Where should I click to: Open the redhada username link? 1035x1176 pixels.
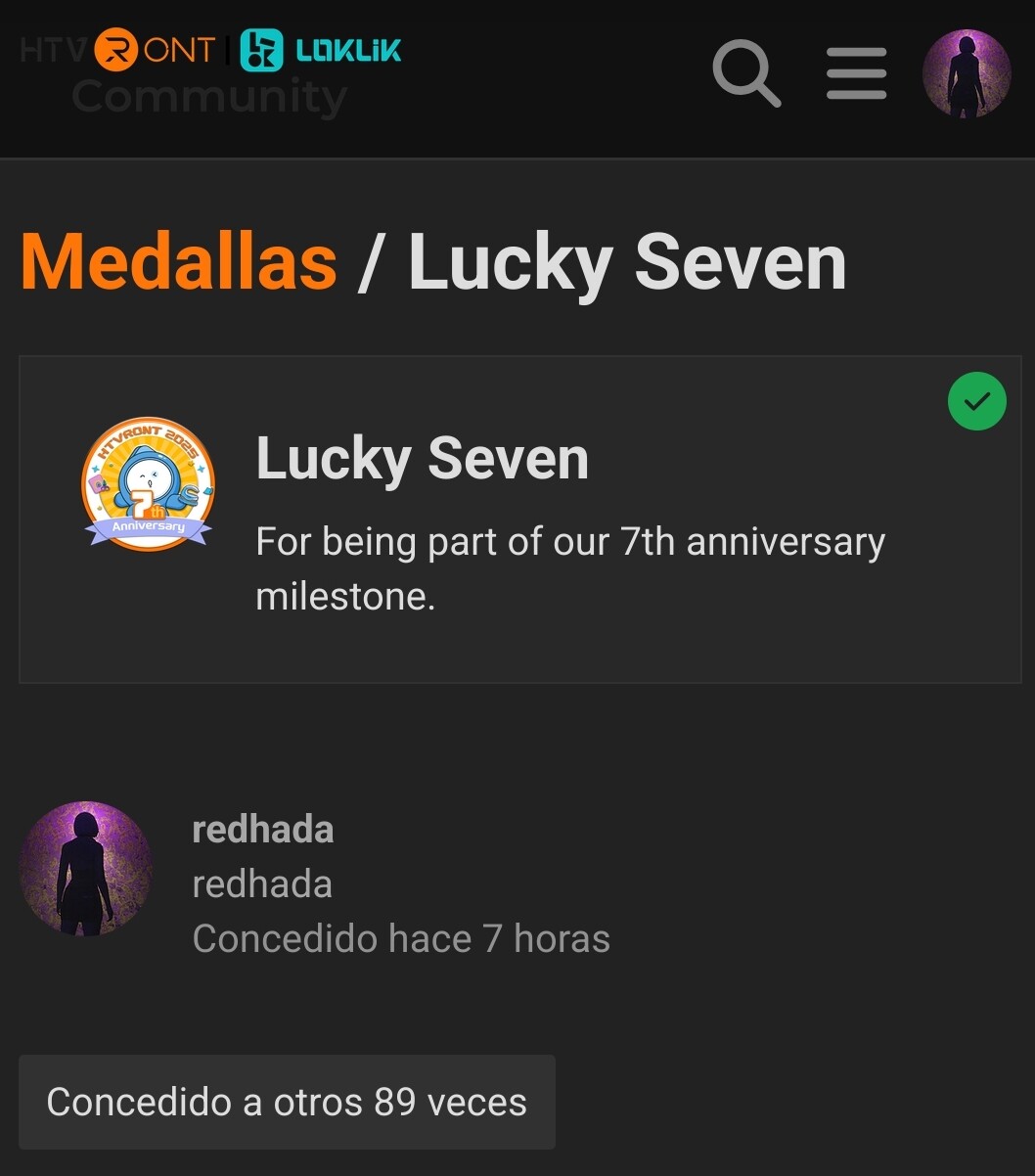pyautogui.click(x=263, y=830)
